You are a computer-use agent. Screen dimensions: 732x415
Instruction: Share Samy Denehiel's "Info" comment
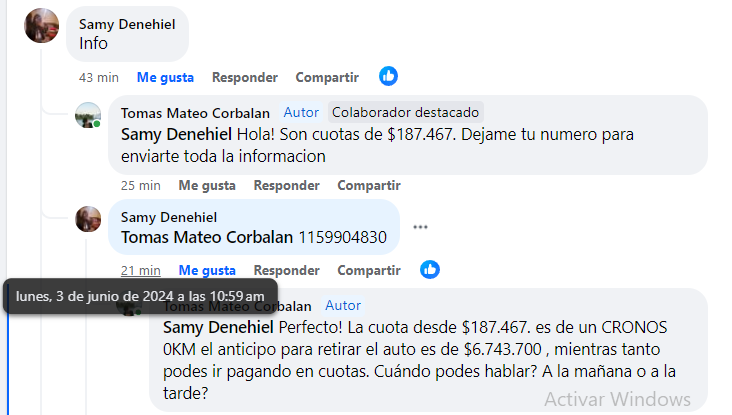tap(326, 77)
